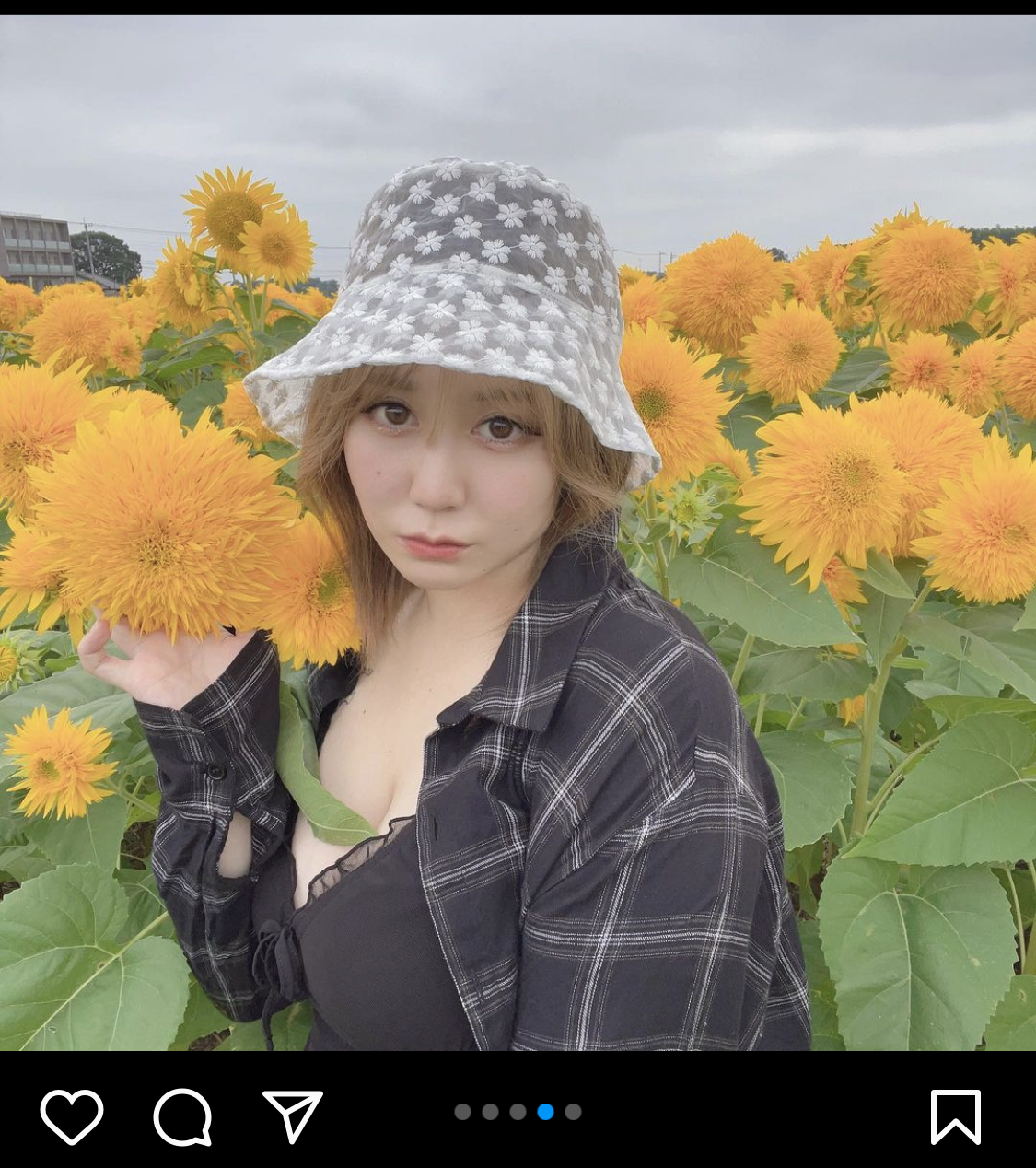Image resolution: width=1036 pixels, height=1168 pixels.
Task: Share the post via the paper plane icon
Action: pos(291,1116)
